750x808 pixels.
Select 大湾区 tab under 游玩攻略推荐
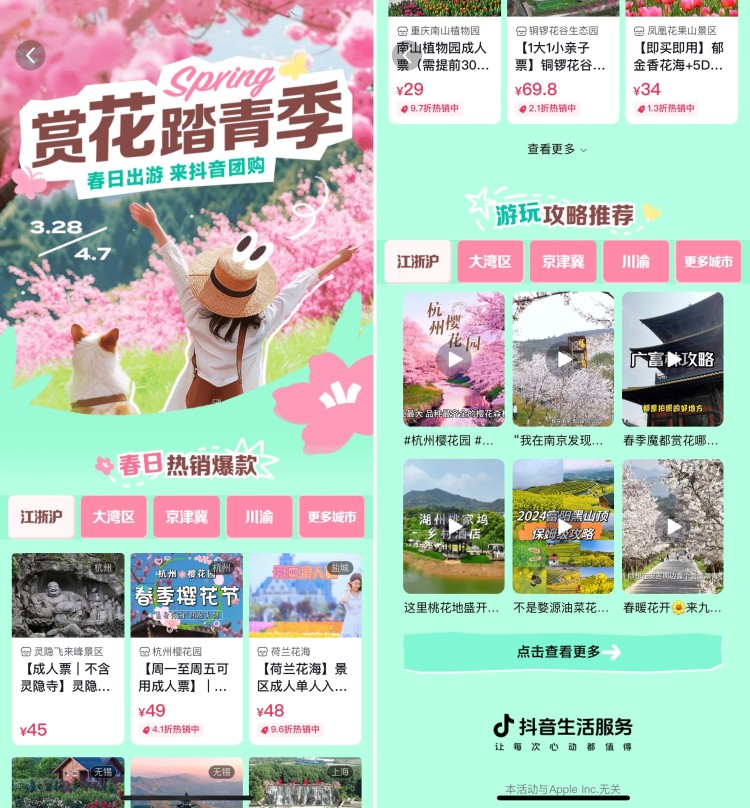point(490,262)
